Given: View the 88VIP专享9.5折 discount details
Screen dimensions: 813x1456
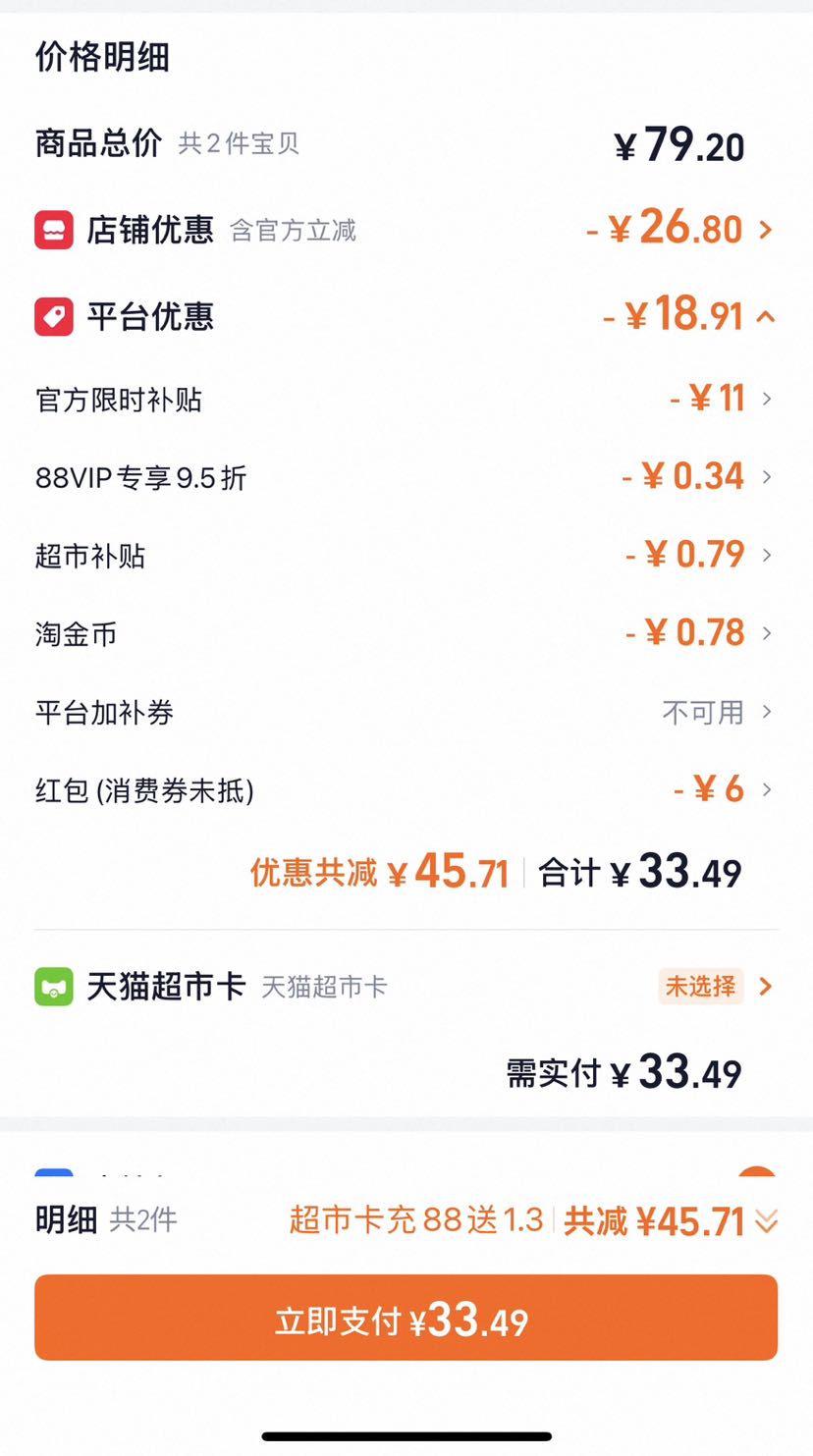Looking at the screenshot, I should (406, 477).
